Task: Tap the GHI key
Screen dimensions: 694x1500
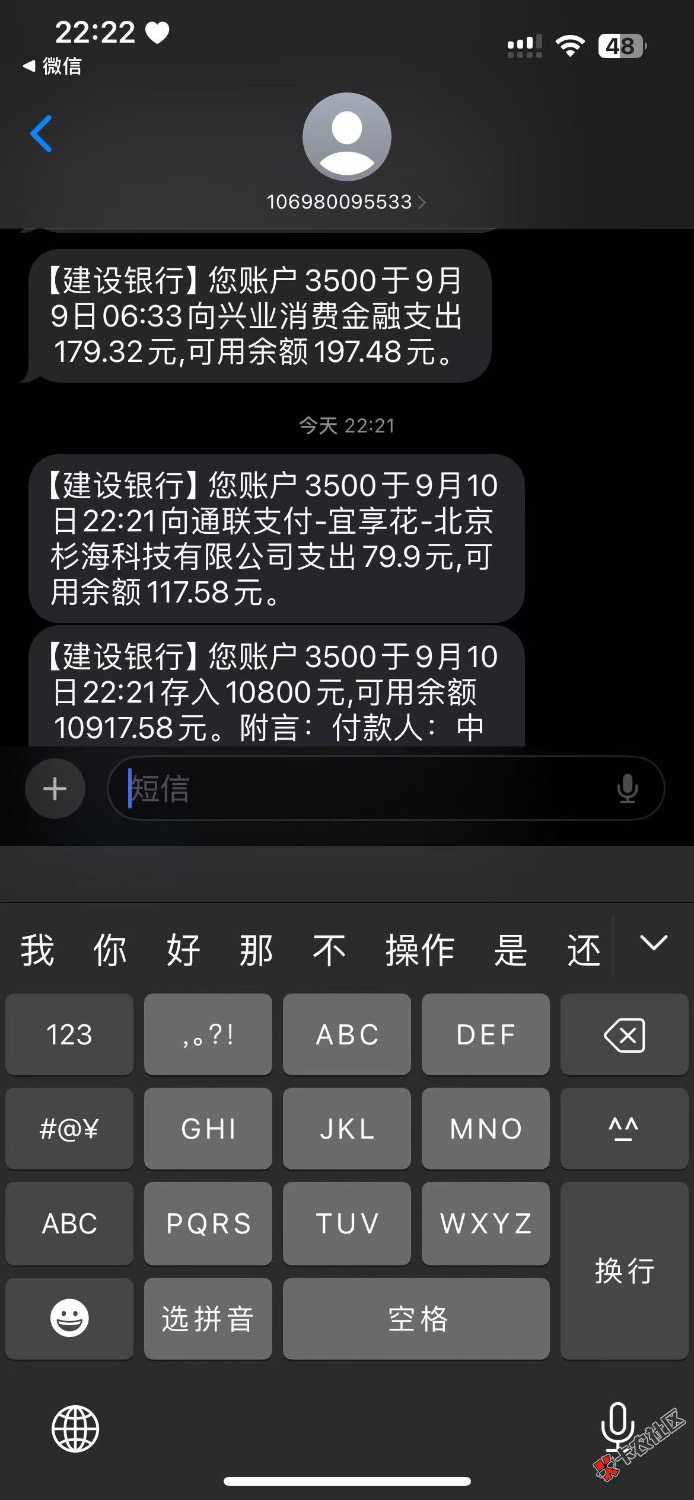Action: (208, 1129)
